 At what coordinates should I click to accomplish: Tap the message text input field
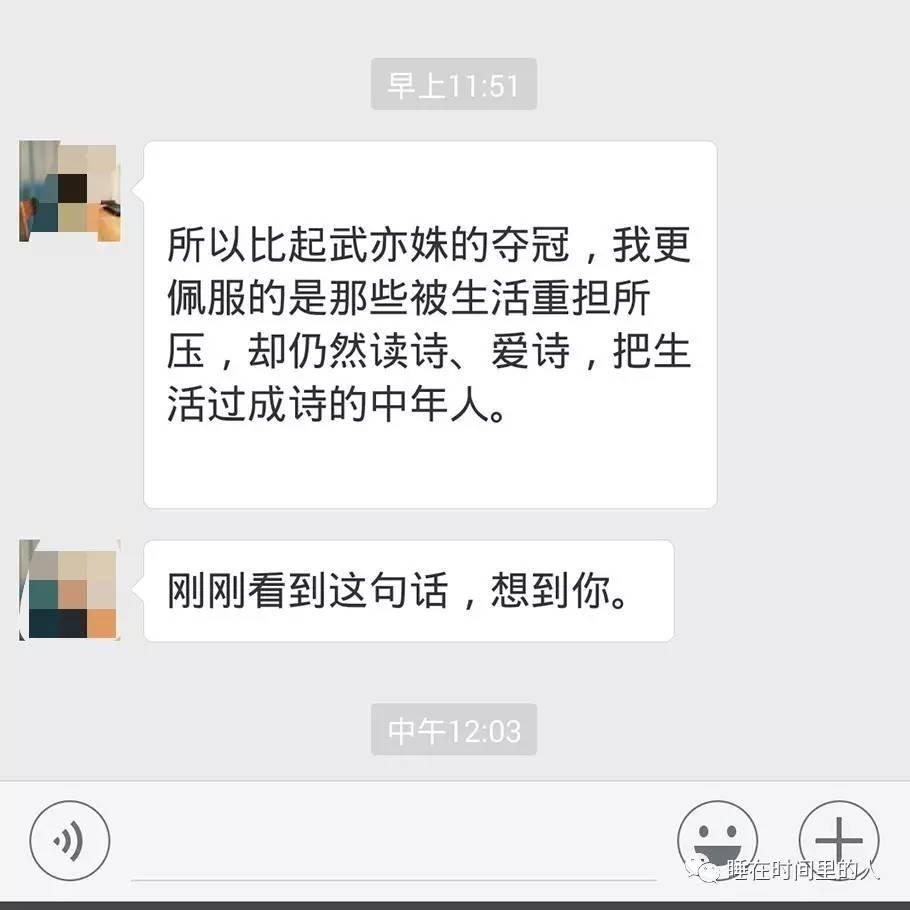[x=393, y=848]
